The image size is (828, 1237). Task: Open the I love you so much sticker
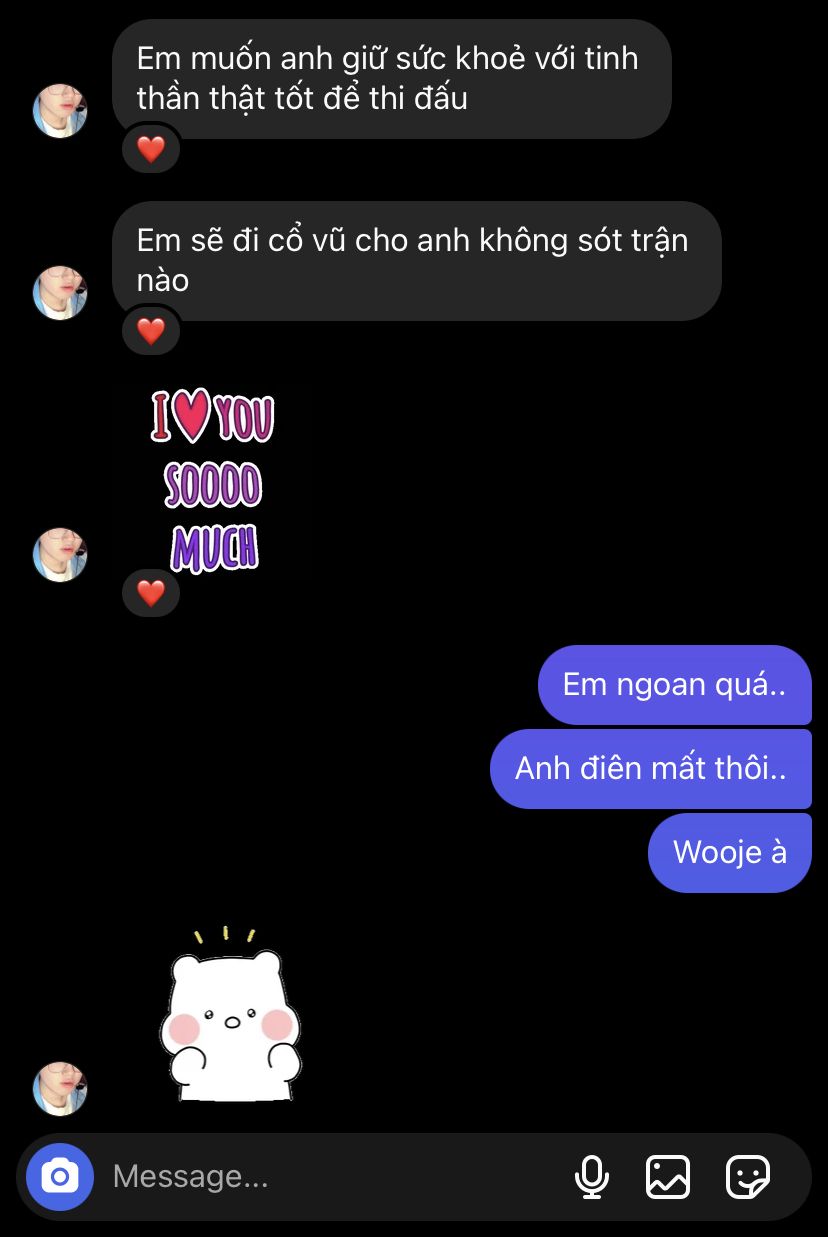click(x=213, y=482)
